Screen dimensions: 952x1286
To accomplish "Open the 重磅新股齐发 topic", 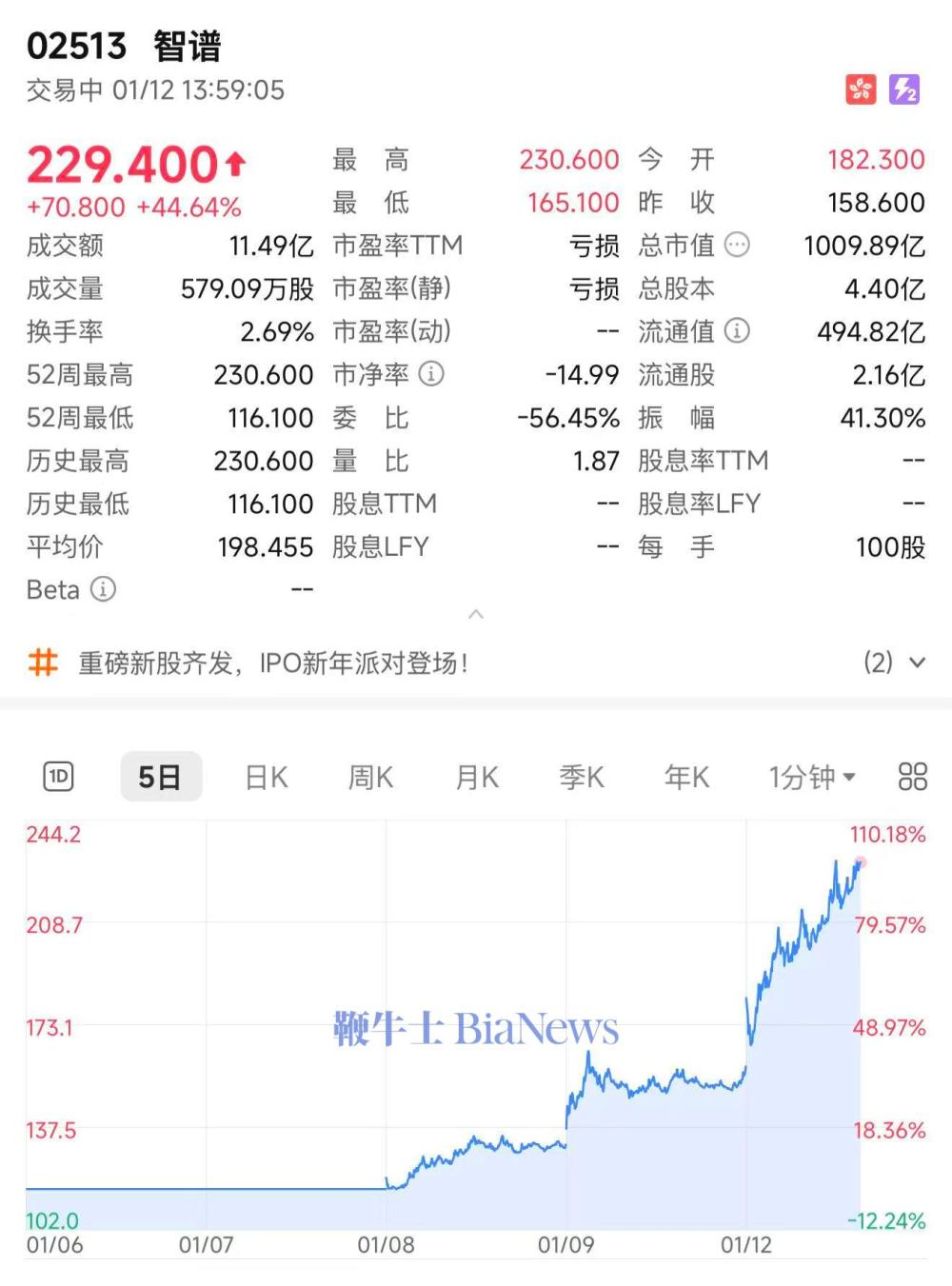I will coord(272,663).
